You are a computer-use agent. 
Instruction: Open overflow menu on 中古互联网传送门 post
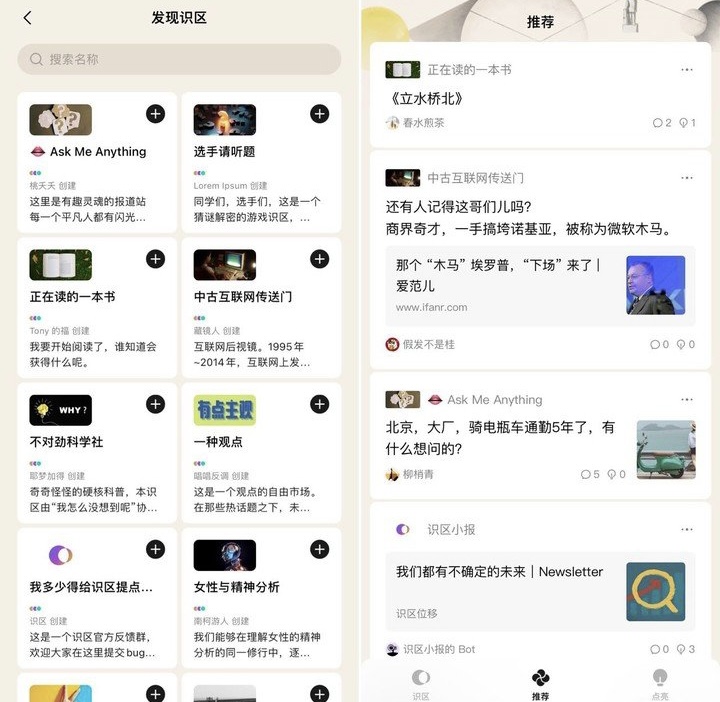[686, 178]
